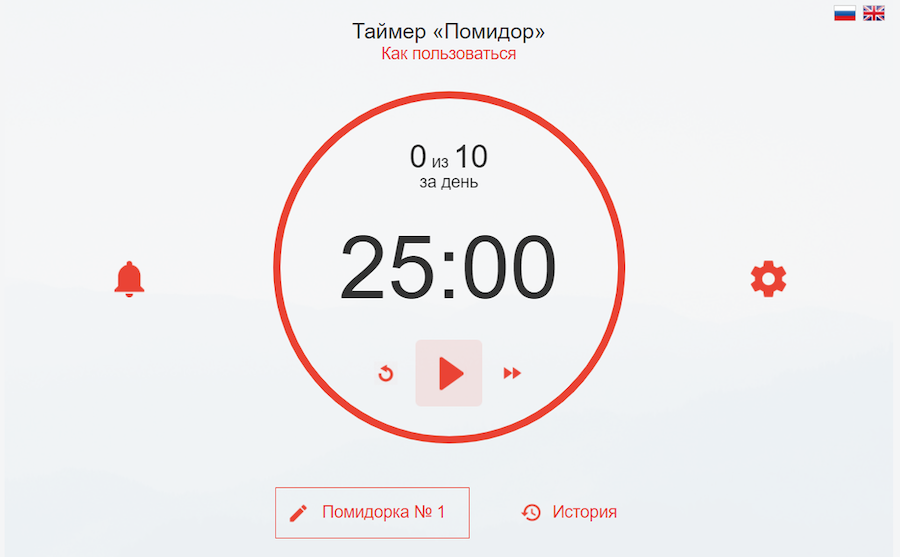Skip forward to the next interval
The height and width of the screenshot is (557, 900).
coord(512,373)
